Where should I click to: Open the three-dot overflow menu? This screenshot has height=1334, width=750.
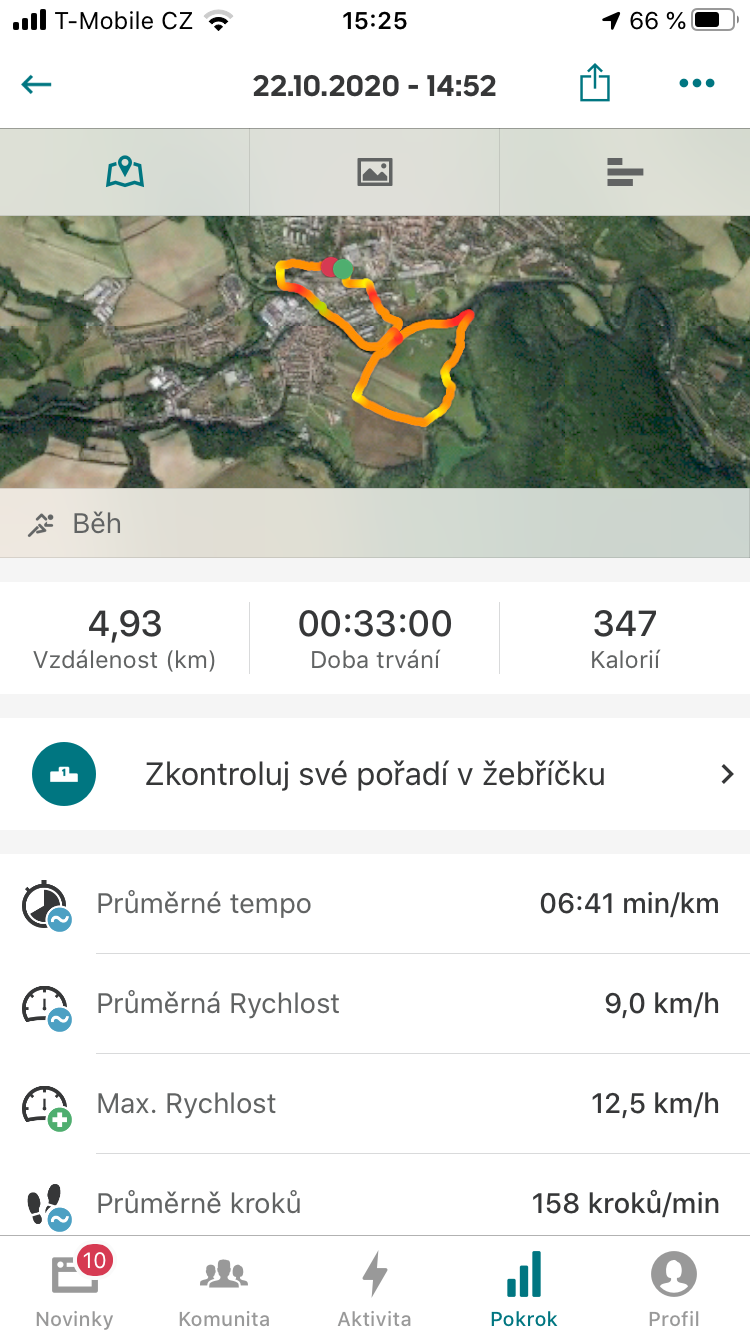tap(696, 84)
